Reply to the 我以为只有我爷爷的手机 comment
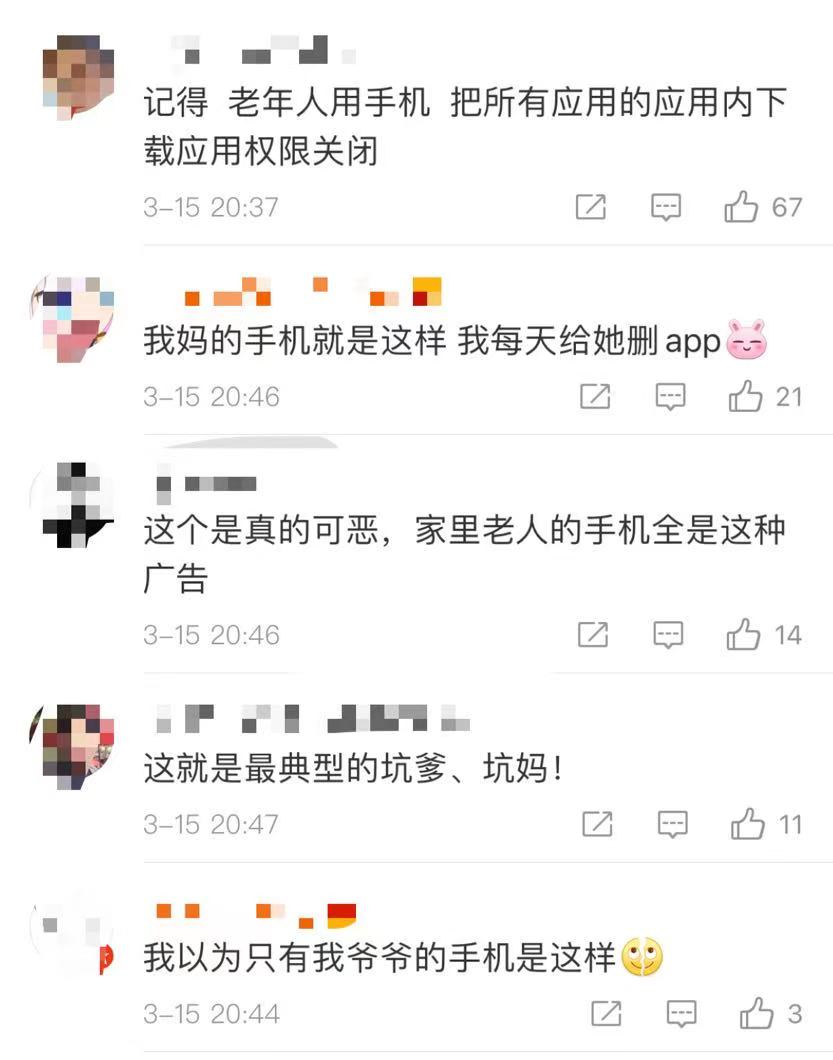This screenshot has height=1060, width=833. click(682, 1014)
